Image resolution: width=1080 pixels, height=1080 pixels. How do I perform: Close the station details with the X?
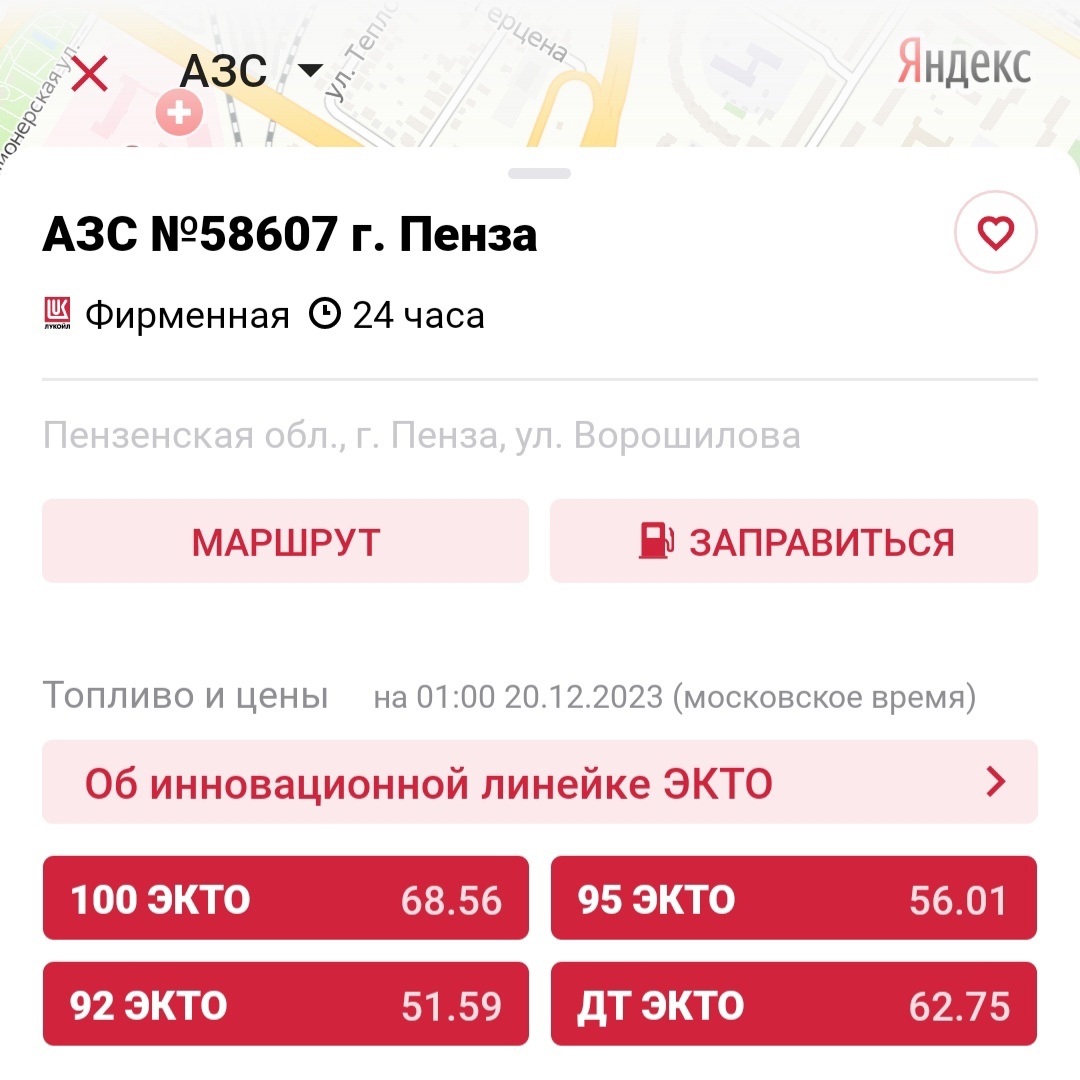click(91, 73)
